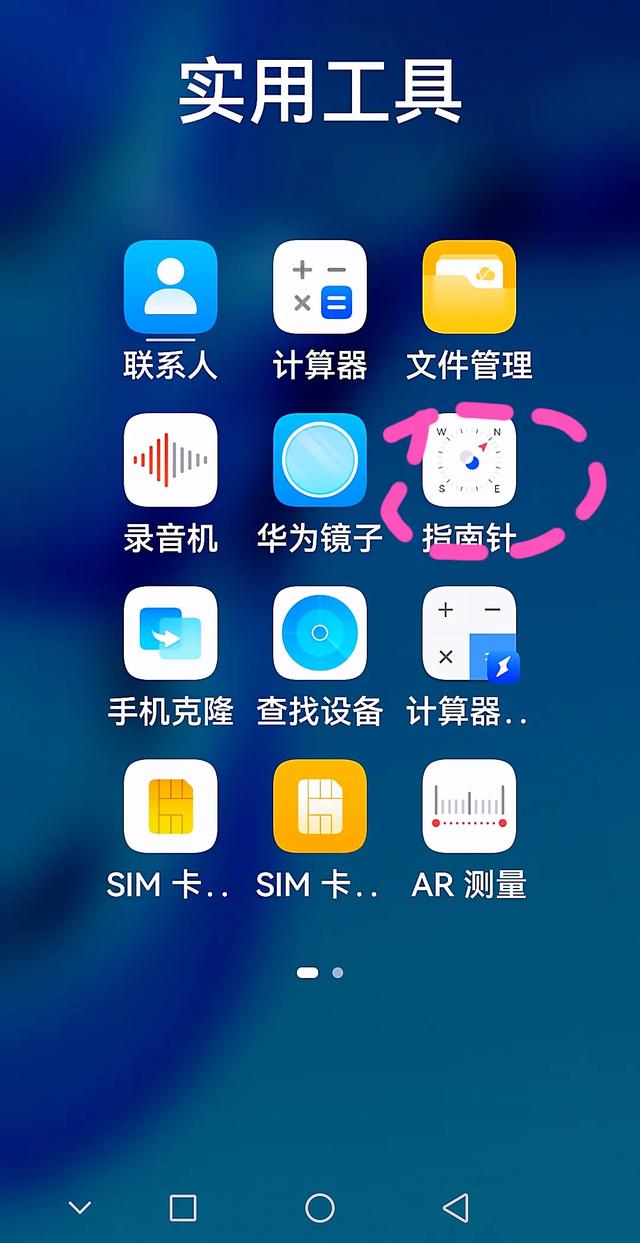Image resolution: width=640 pixels, height=1243 pixels.
Task: Go to the home screen
Action: pos(320,1208)
